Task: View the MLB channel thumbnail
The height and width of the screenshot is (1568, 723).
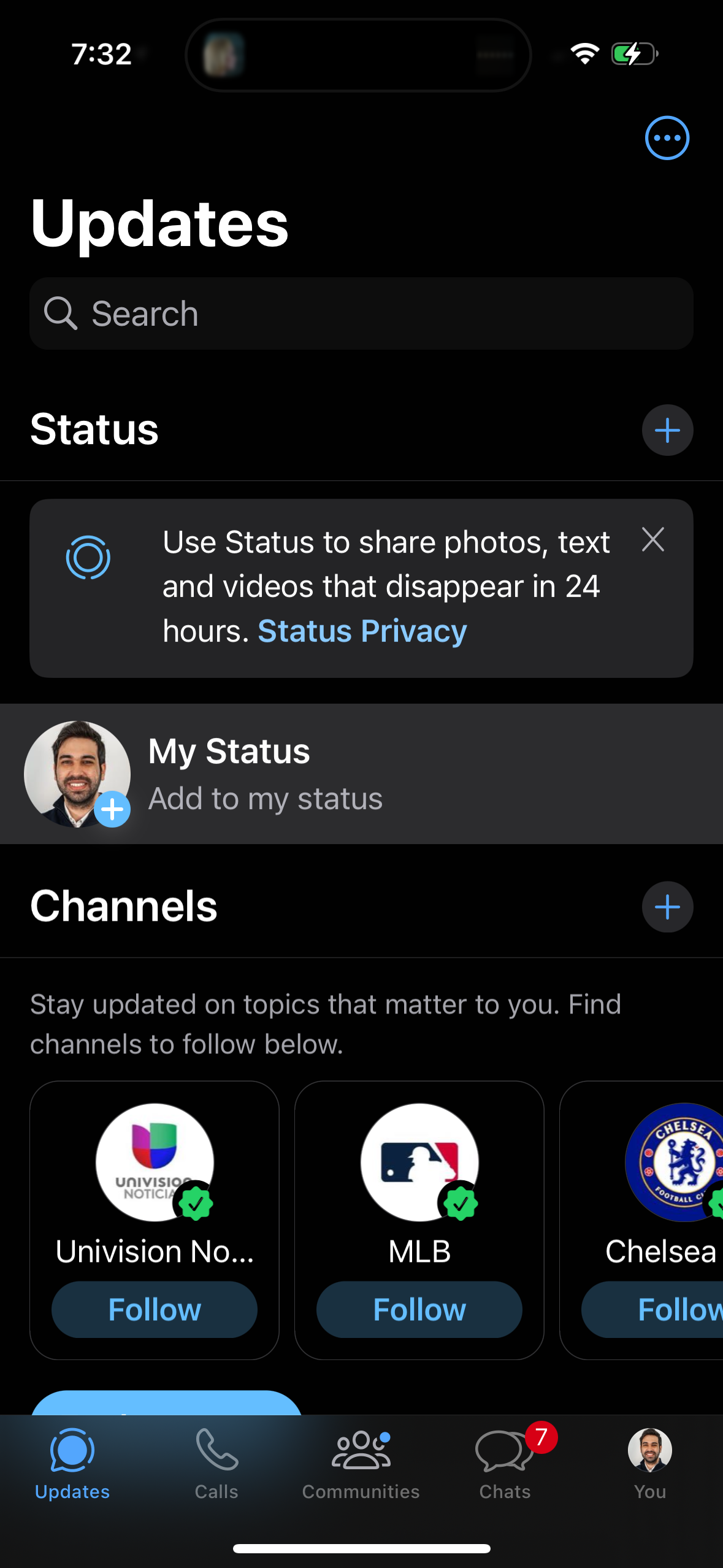Action: point(419,1161)
